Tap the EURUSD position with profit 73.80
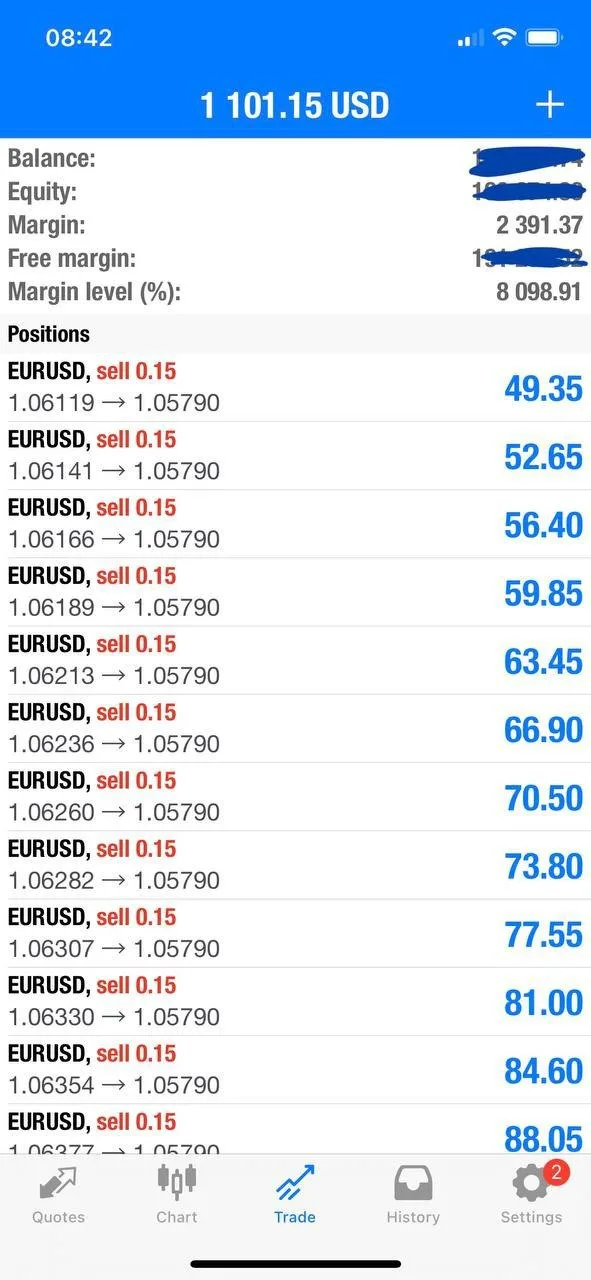Image resolution: width=591 pixels, height=1280 pixels. (295, 865)
